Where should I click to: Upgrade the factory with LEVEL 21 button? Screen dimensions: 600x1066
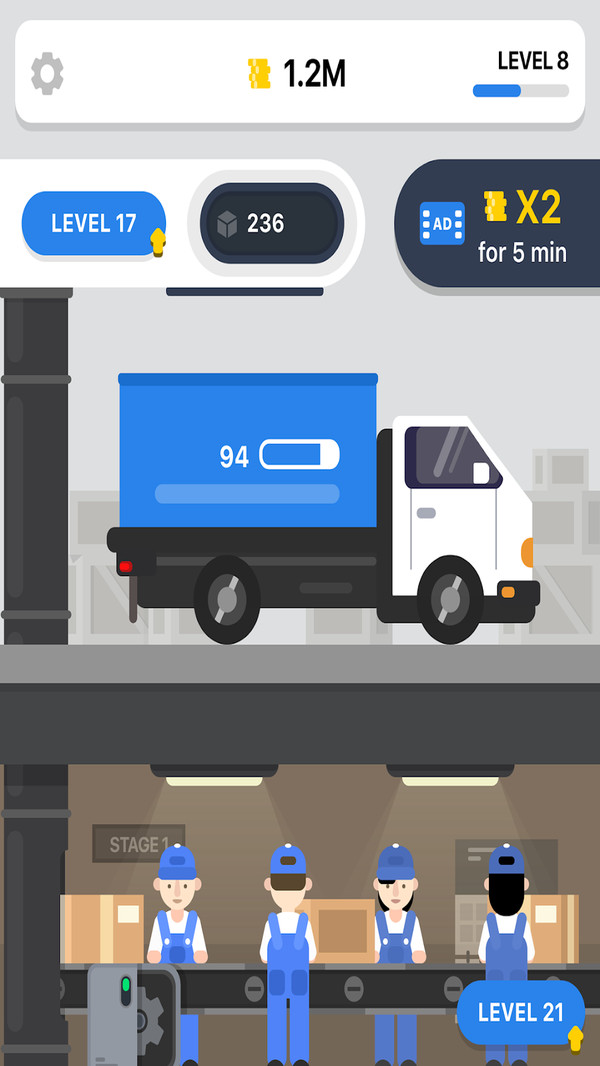tap(520, 1012)
